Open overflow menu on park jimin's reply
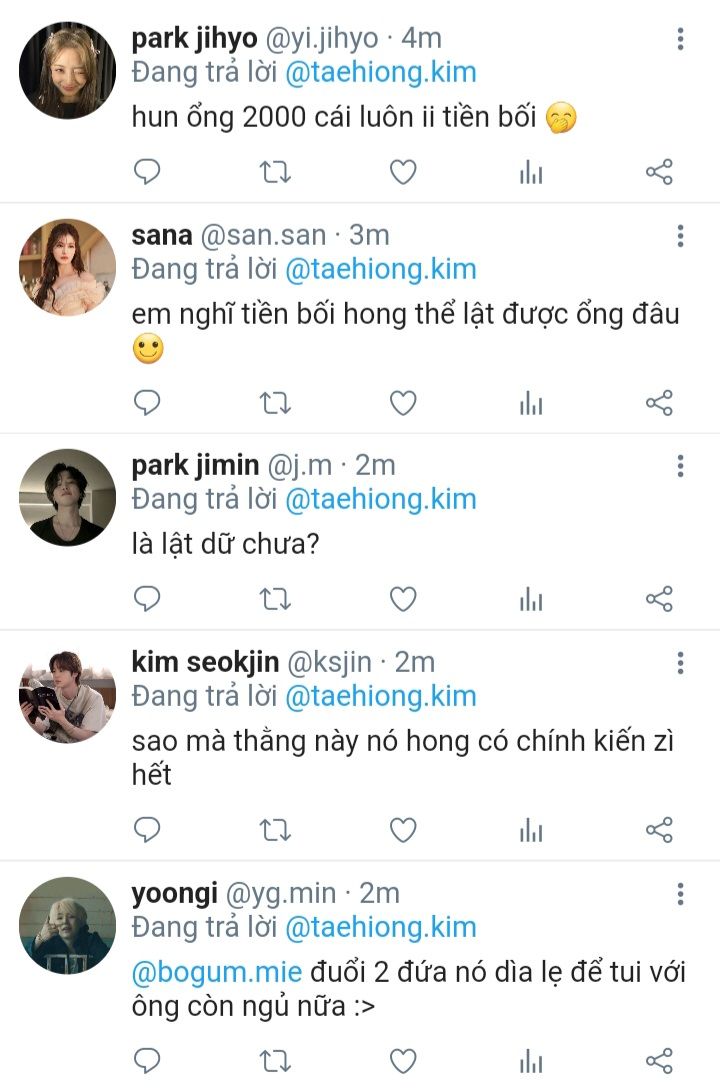The height and width of the screenshot is (1088, 720). 680,466
